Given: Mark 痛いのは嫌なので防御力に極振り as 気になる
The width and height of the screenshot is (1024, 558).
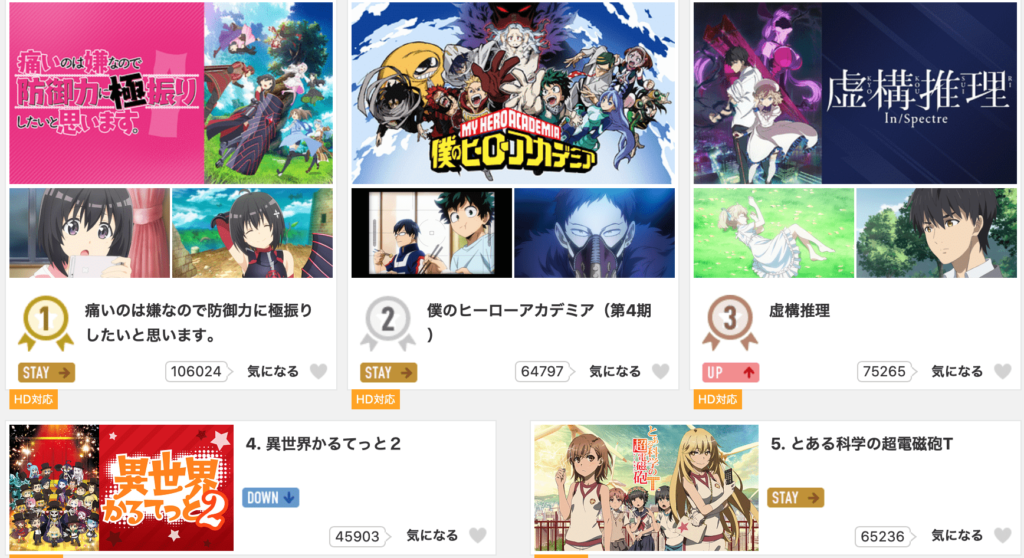Looking at the screenshot, I should click(318, 371).
